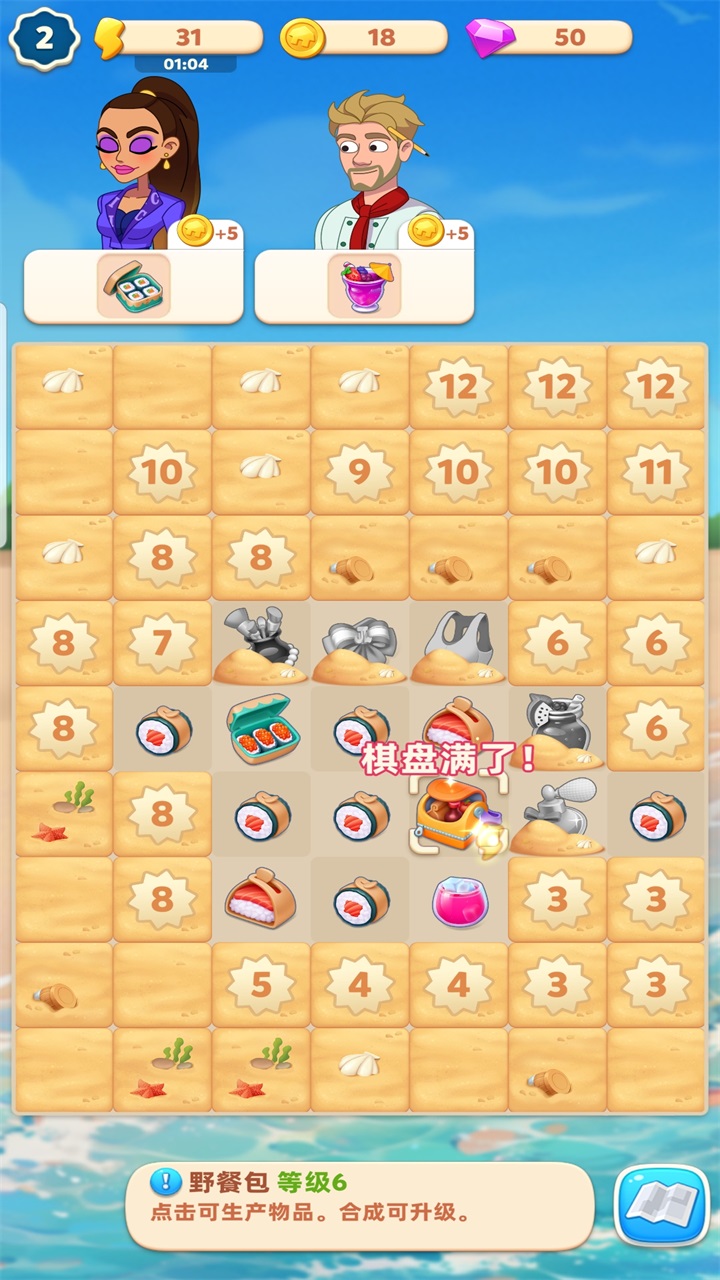Tap the info icon beside 野餐包

pyautogui.click(x=165, y=1183)
